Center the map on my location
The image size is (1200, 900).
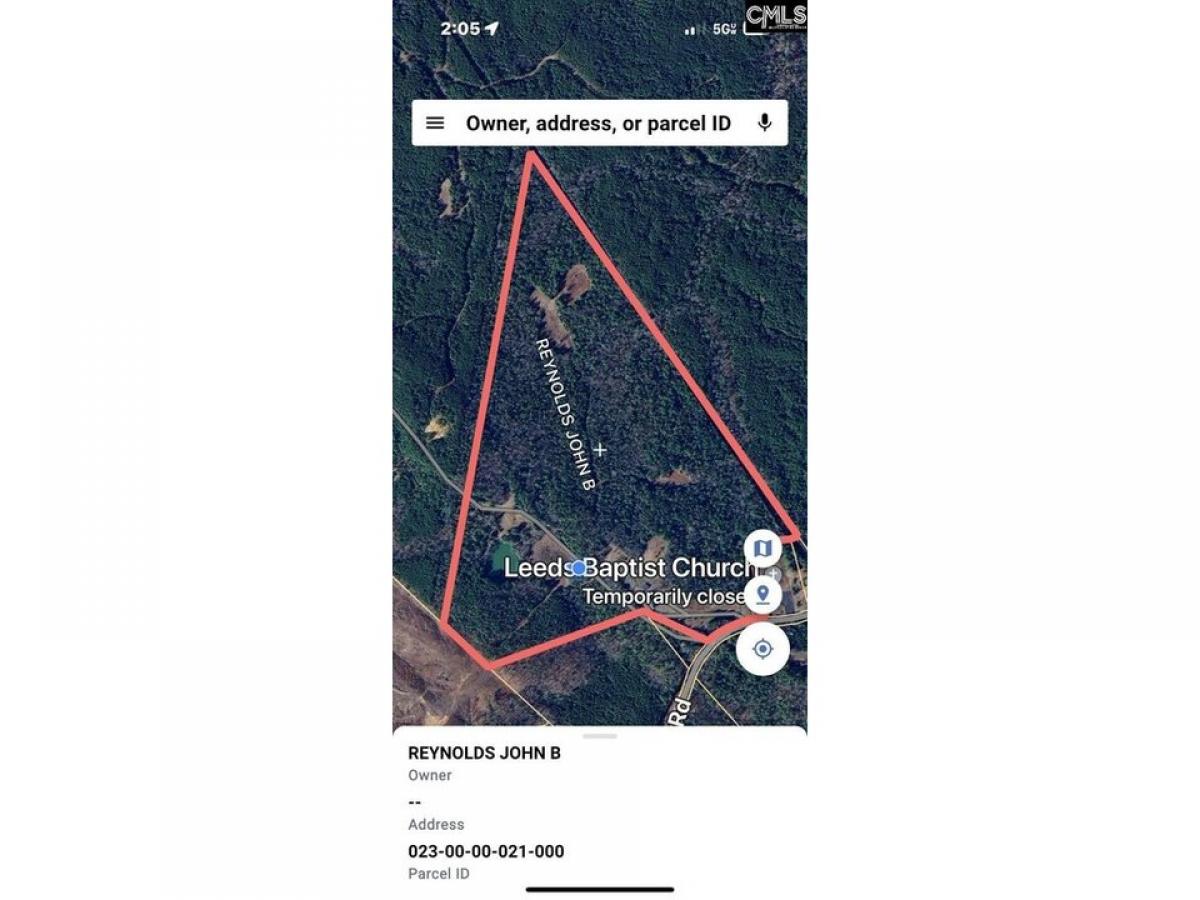pyautogui.click(x=763, y=649)
